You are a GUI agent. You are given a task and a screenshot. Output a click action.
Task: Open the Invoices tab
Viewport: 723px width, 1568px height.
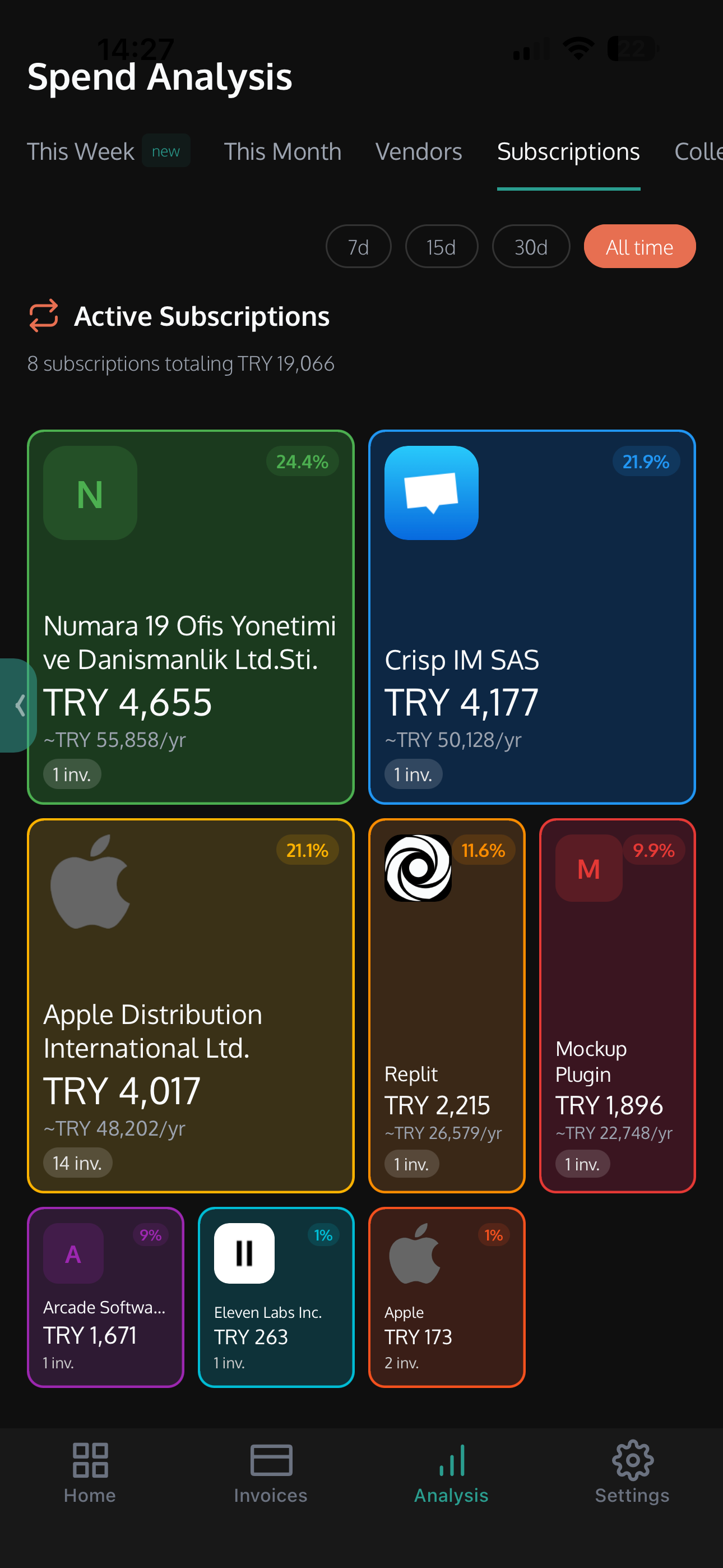tap(271, 1472)
